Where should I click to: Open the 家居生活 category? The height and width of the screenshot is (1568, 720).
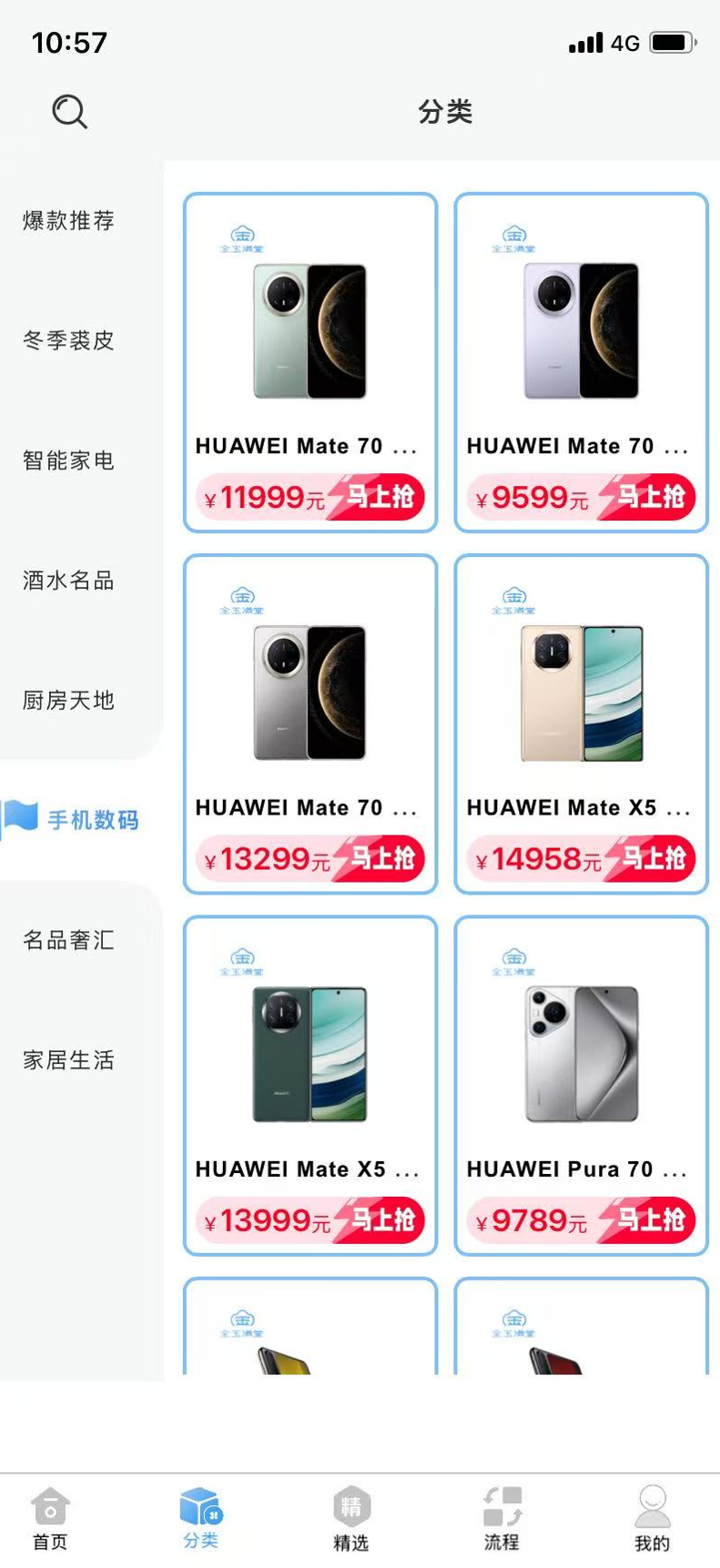click(68, 1060)
